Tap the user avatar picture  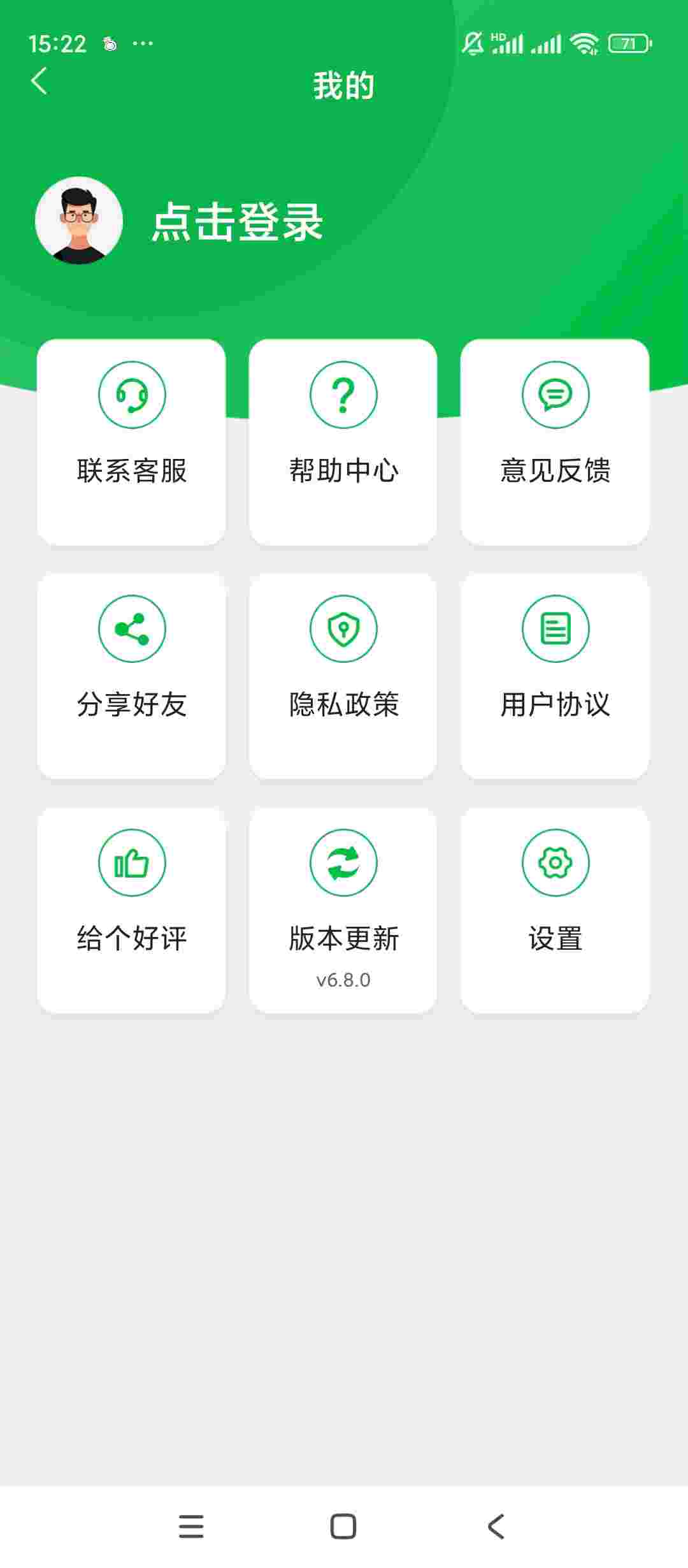coord(78,219)
